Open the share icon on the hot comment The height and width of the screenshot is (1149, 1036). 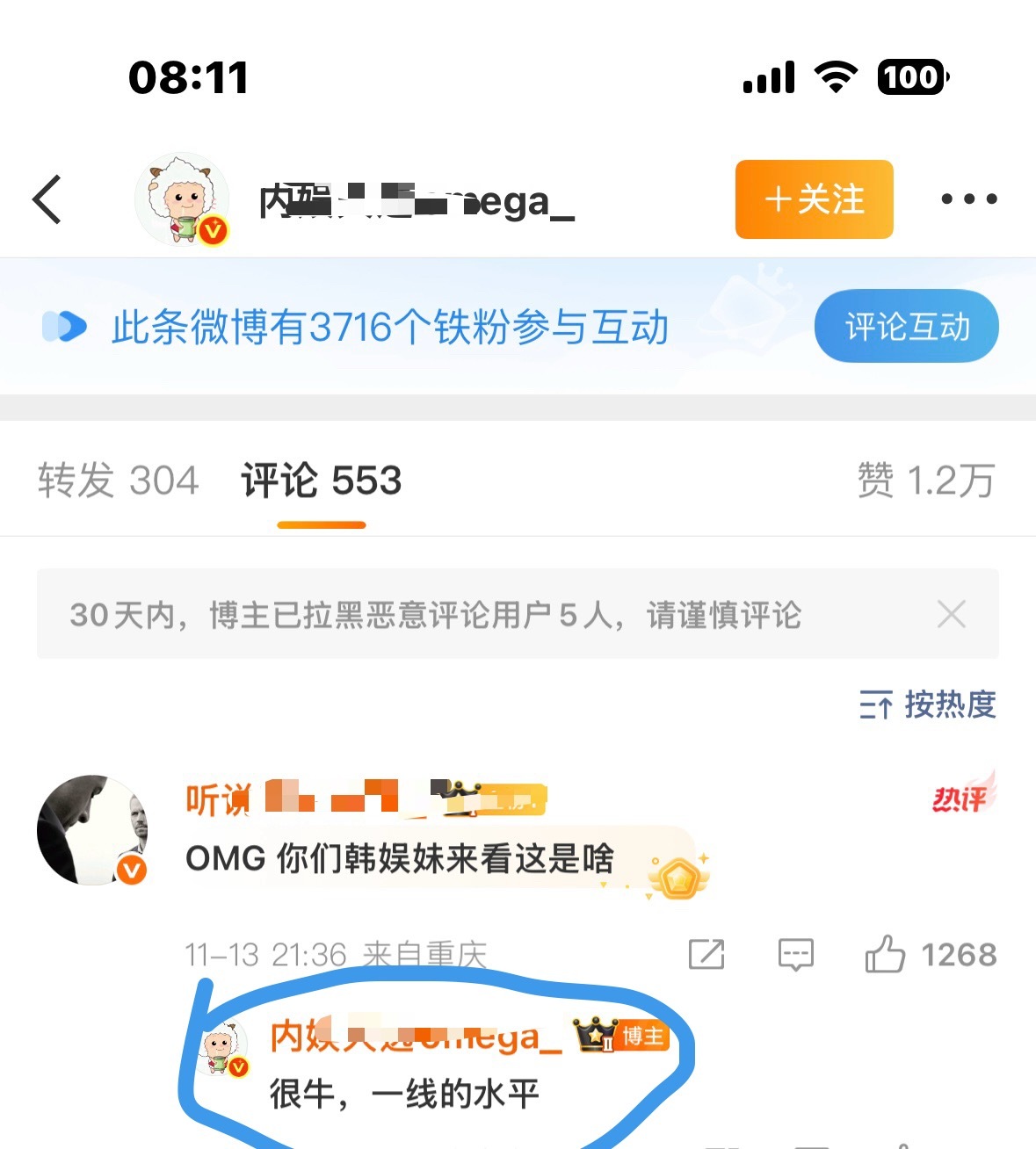coord(708,955)
